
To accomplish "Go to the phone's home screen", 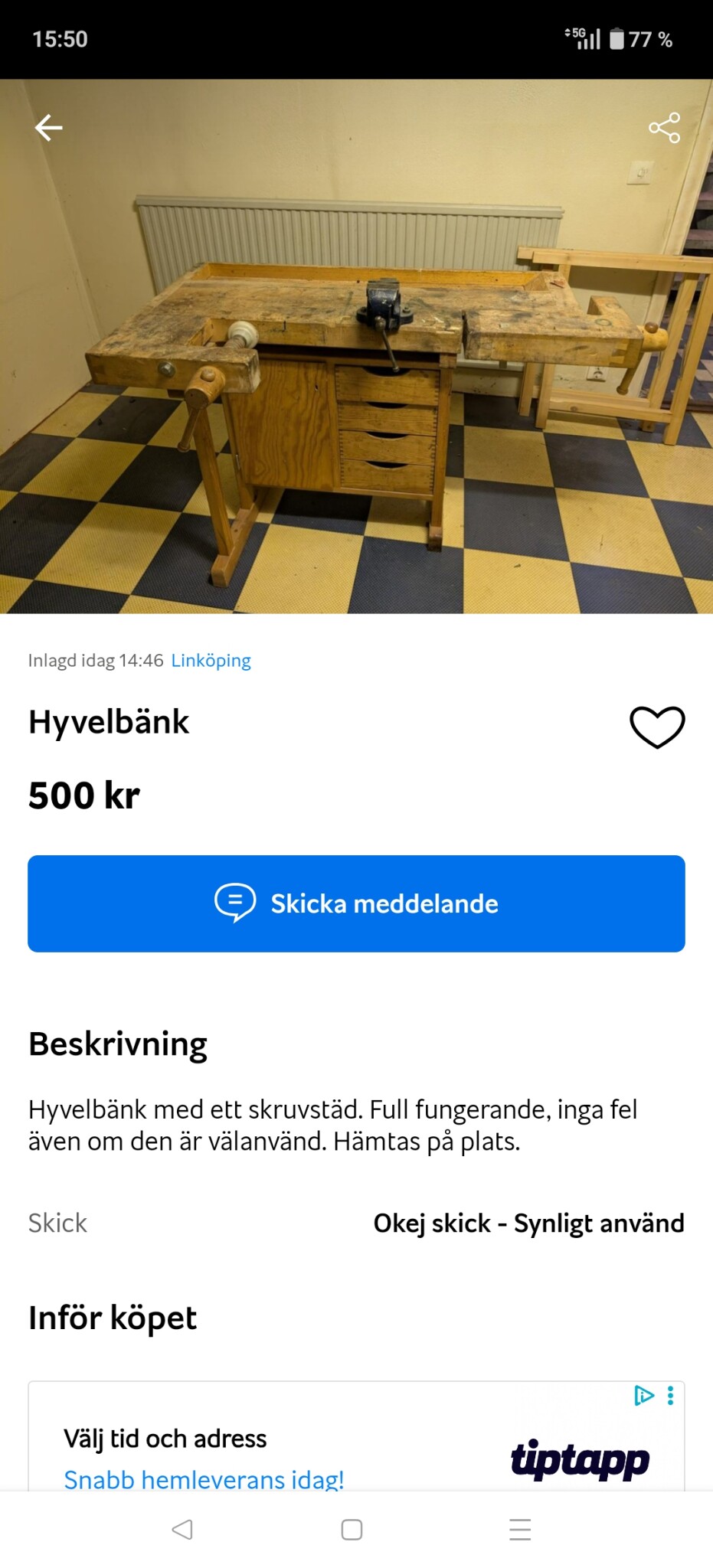I will point(352,1530).
